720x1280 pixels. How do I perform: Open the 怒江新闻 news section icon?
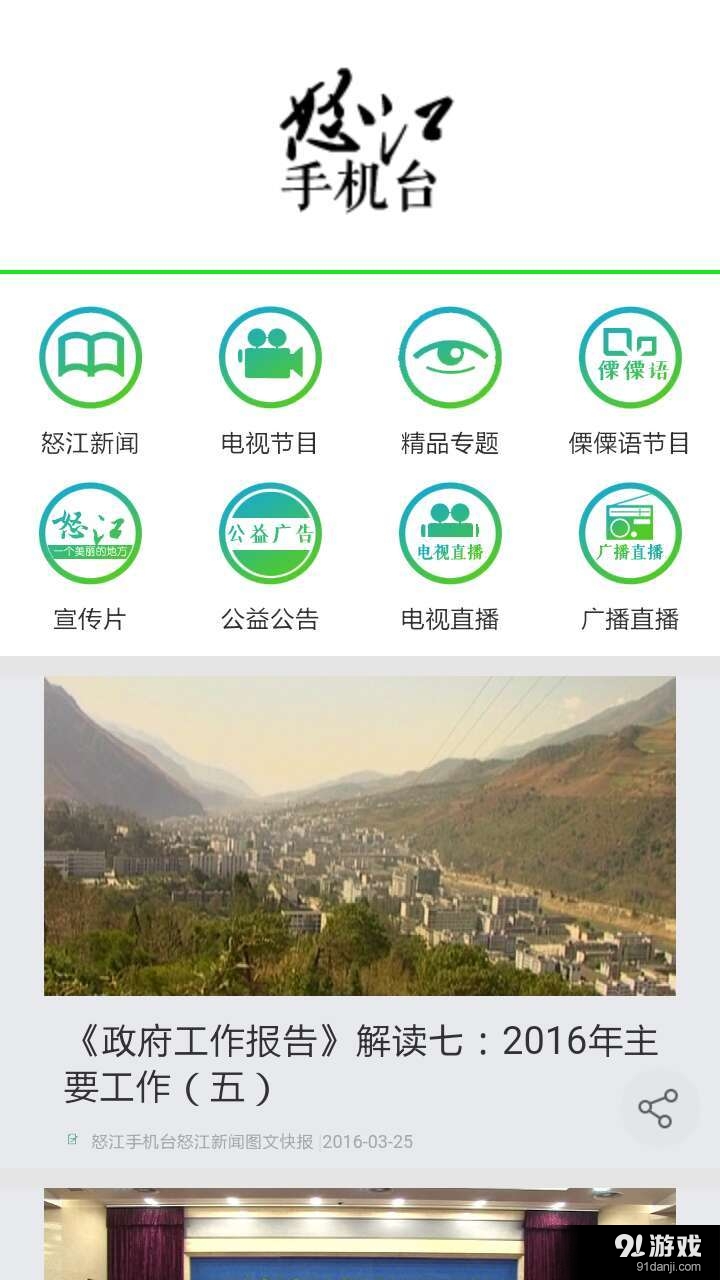pos(90,356)
